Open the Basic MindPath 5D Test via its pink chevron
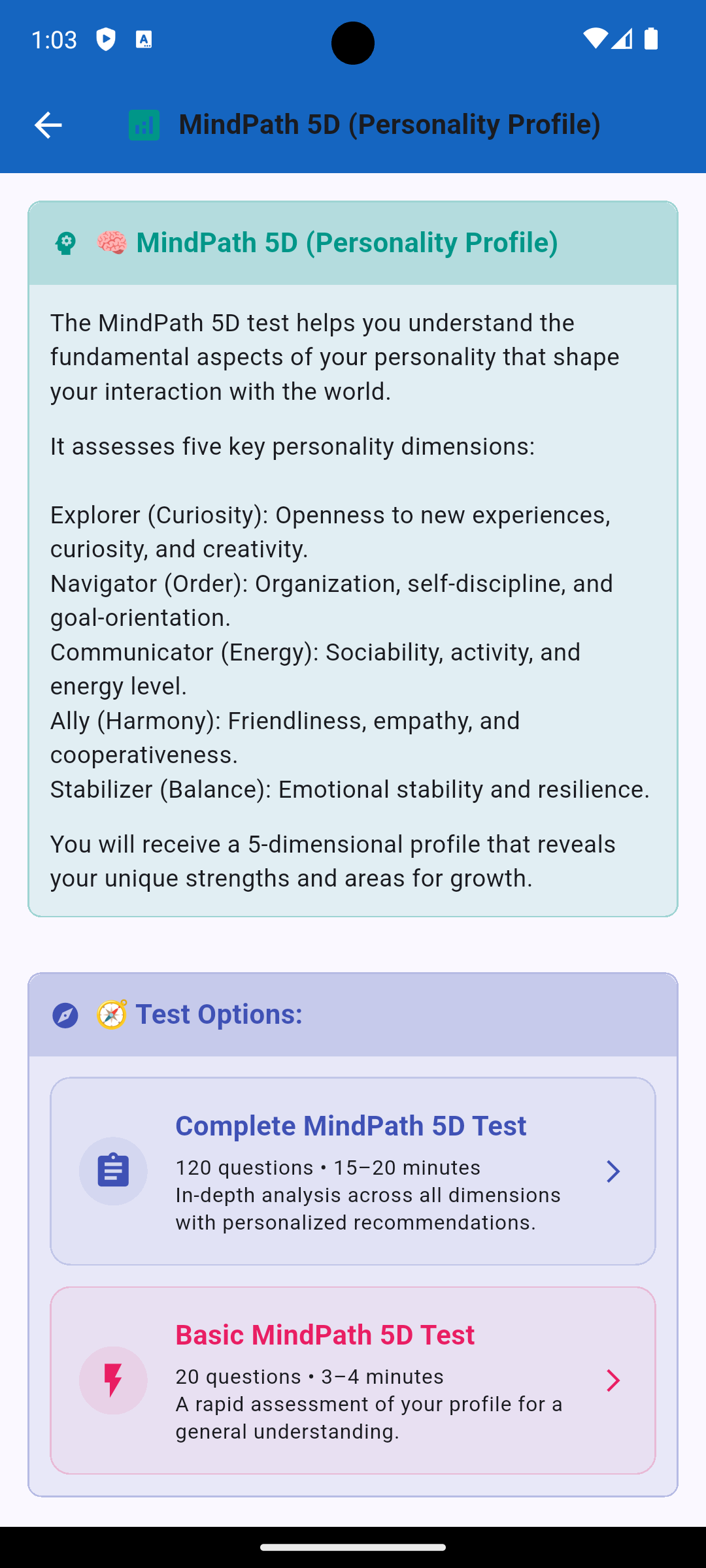This screenshot has width=706, height=1568. pos(613,1380)
